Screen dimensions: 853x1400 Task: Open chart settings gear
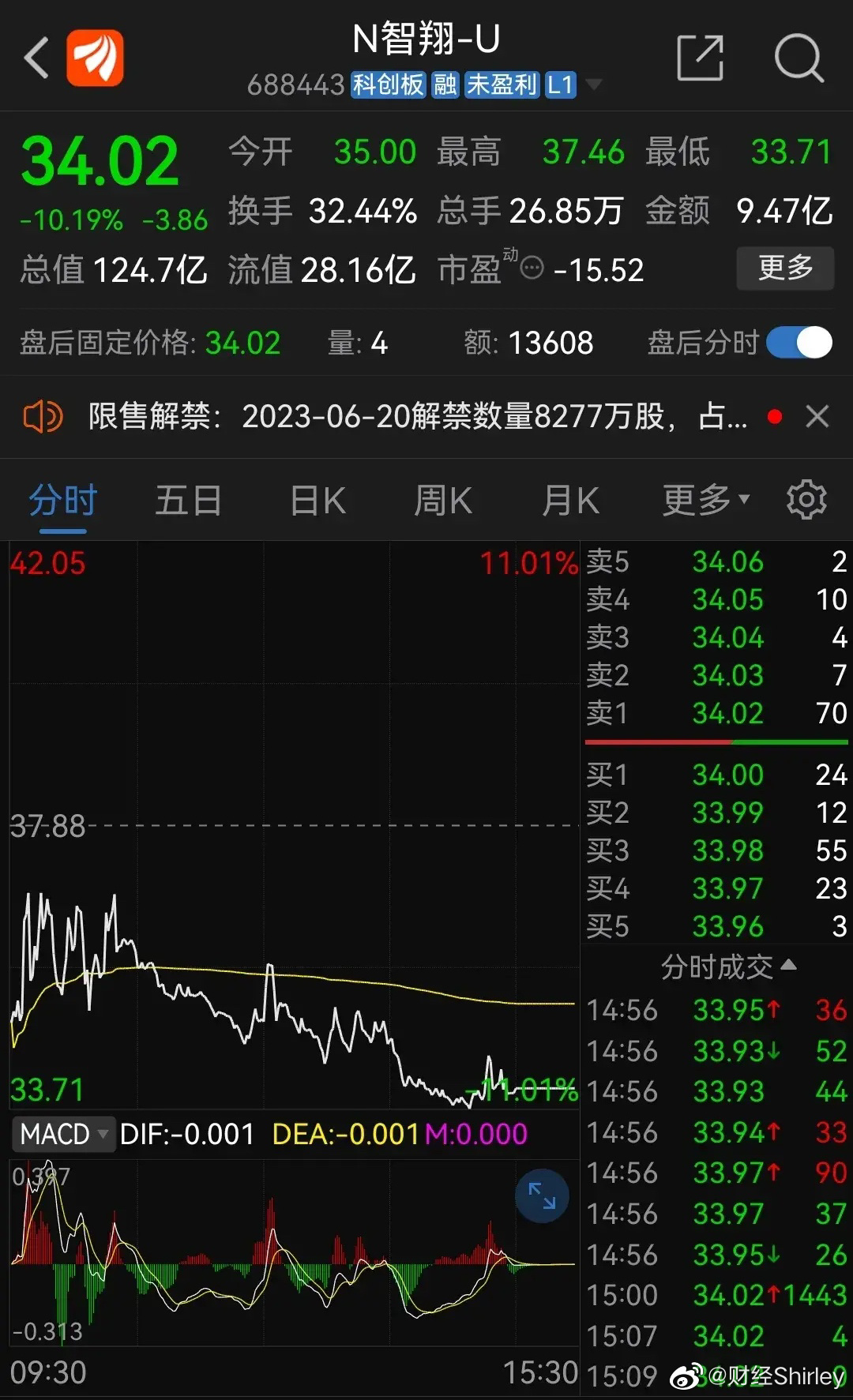point(806,499)
